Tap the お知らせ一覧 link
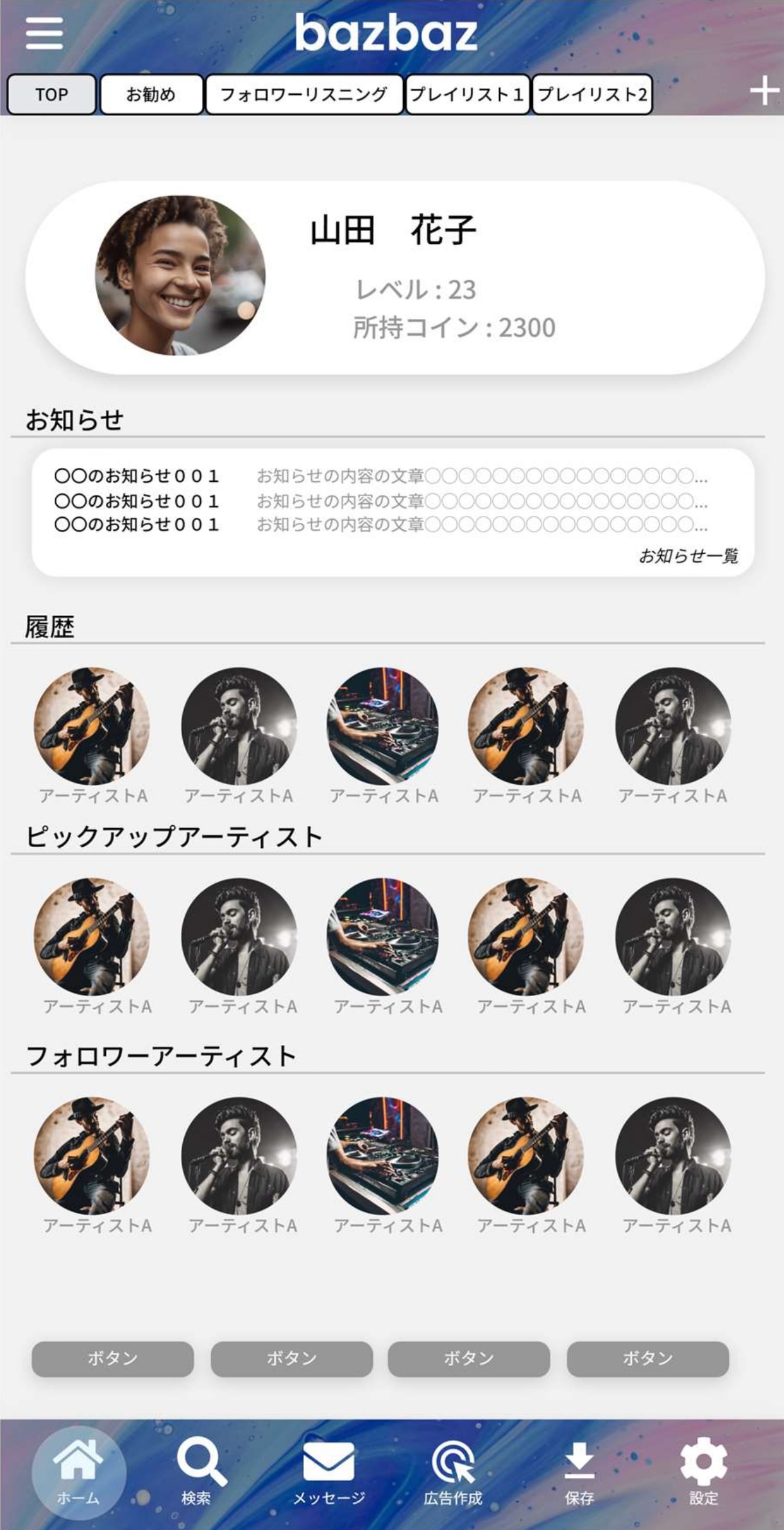This screenshot has height=1530, width=784. tap(688, 555)
